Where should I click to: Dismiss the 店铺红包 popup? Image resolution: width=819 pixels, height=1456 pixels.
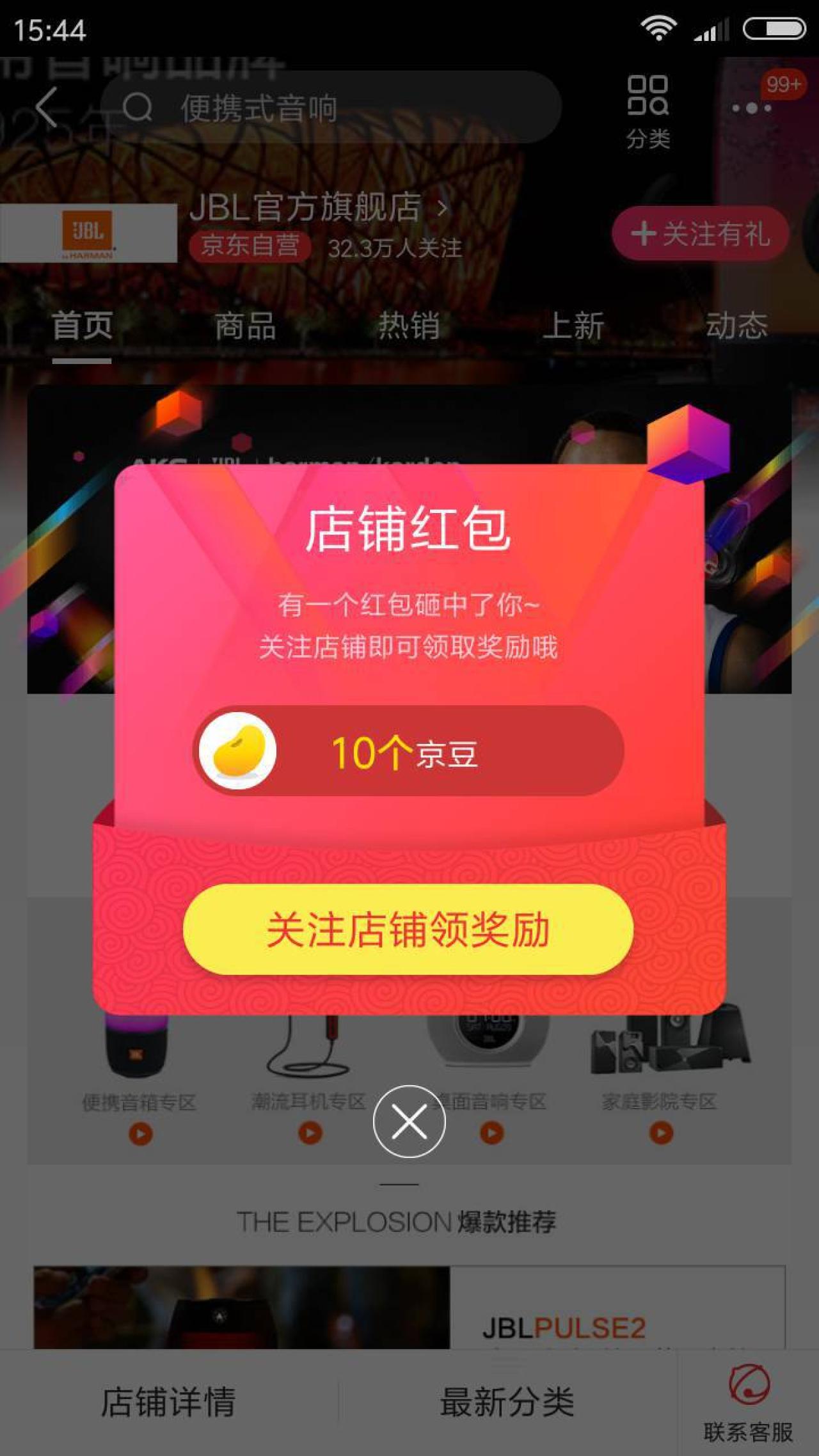tap(409, 1121)
